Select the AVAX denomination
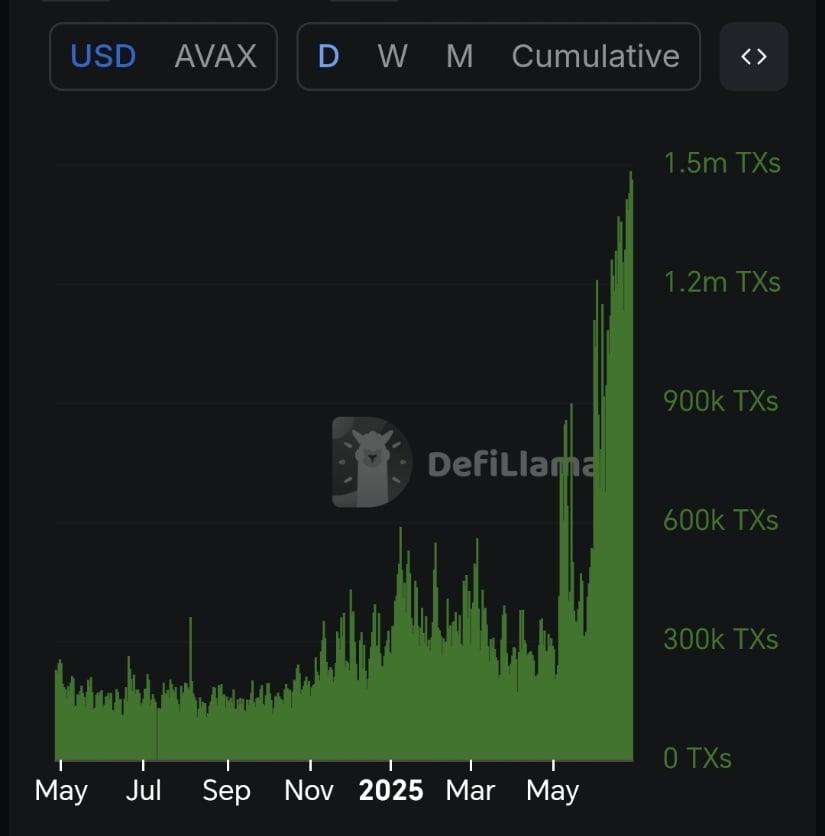The height and width of the screenshot is (836, 825). [215, 56]
